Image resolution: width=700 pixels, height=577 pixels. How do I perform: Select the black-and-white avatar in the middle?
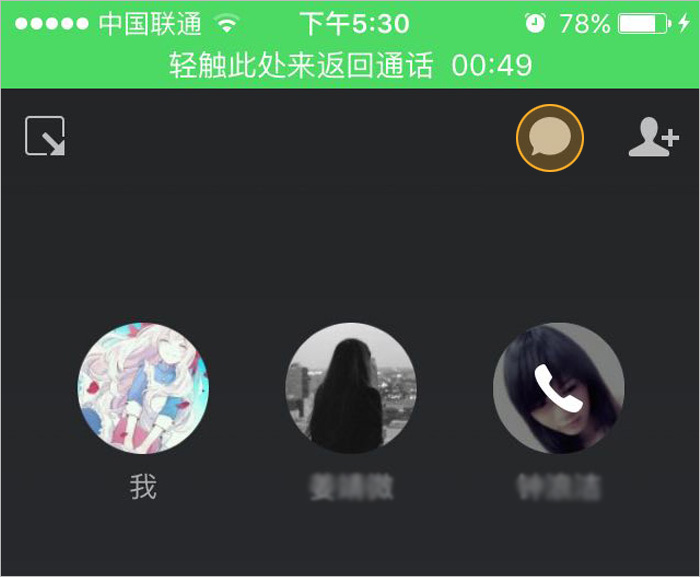(351, 389)
